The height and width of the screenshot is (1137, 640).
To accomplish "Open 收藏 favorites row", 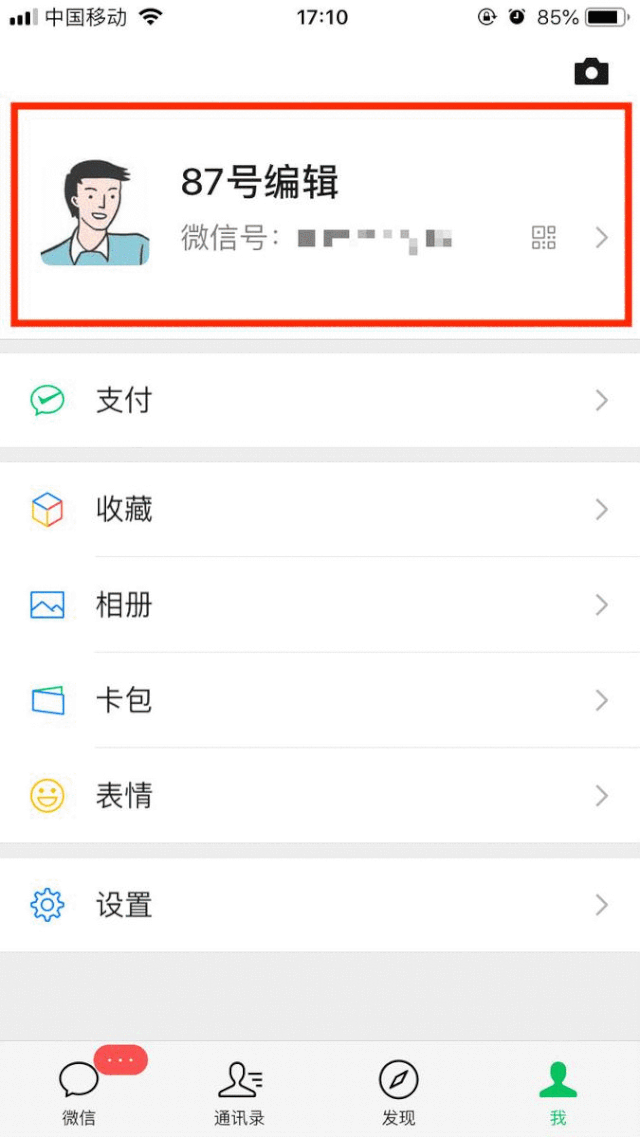I will pos(320,510).
